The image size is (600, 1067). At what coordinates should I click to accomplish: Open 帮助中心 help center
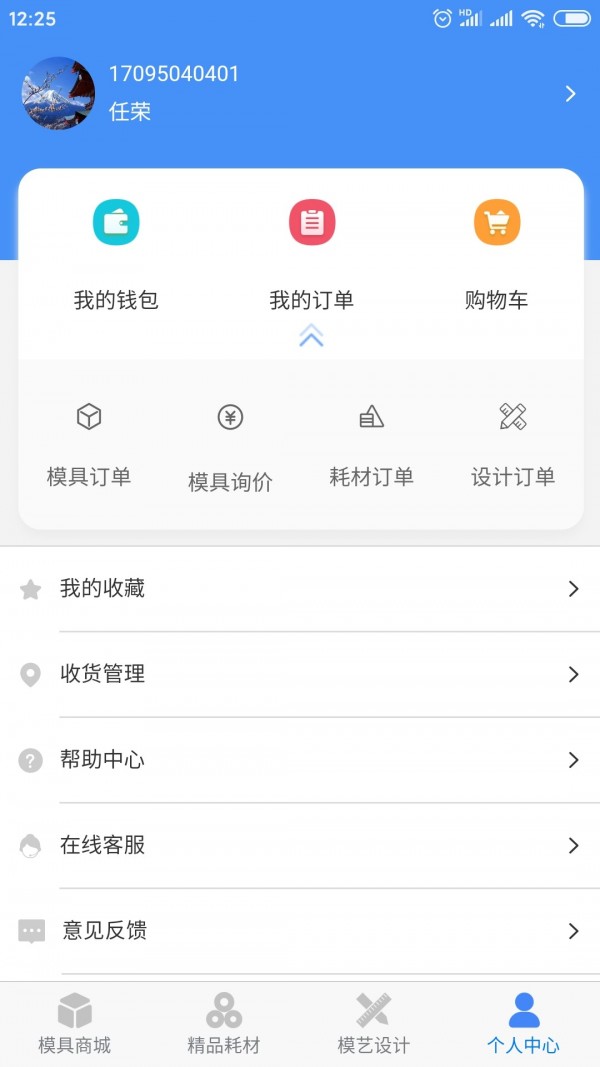(x=300, y=760)
